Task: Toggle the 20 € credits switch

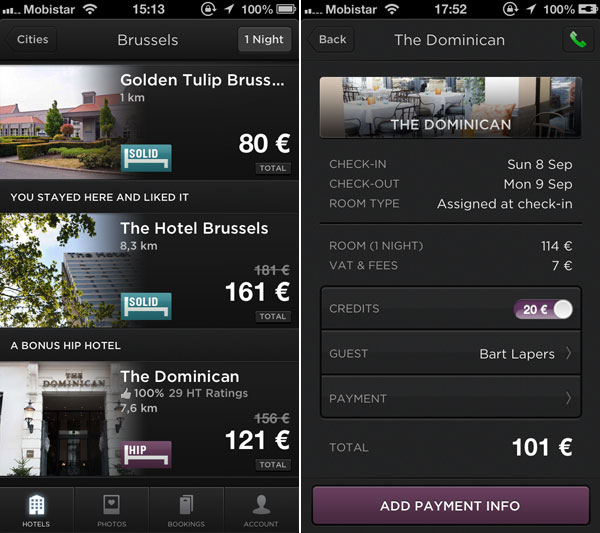Action: (543, 309)
